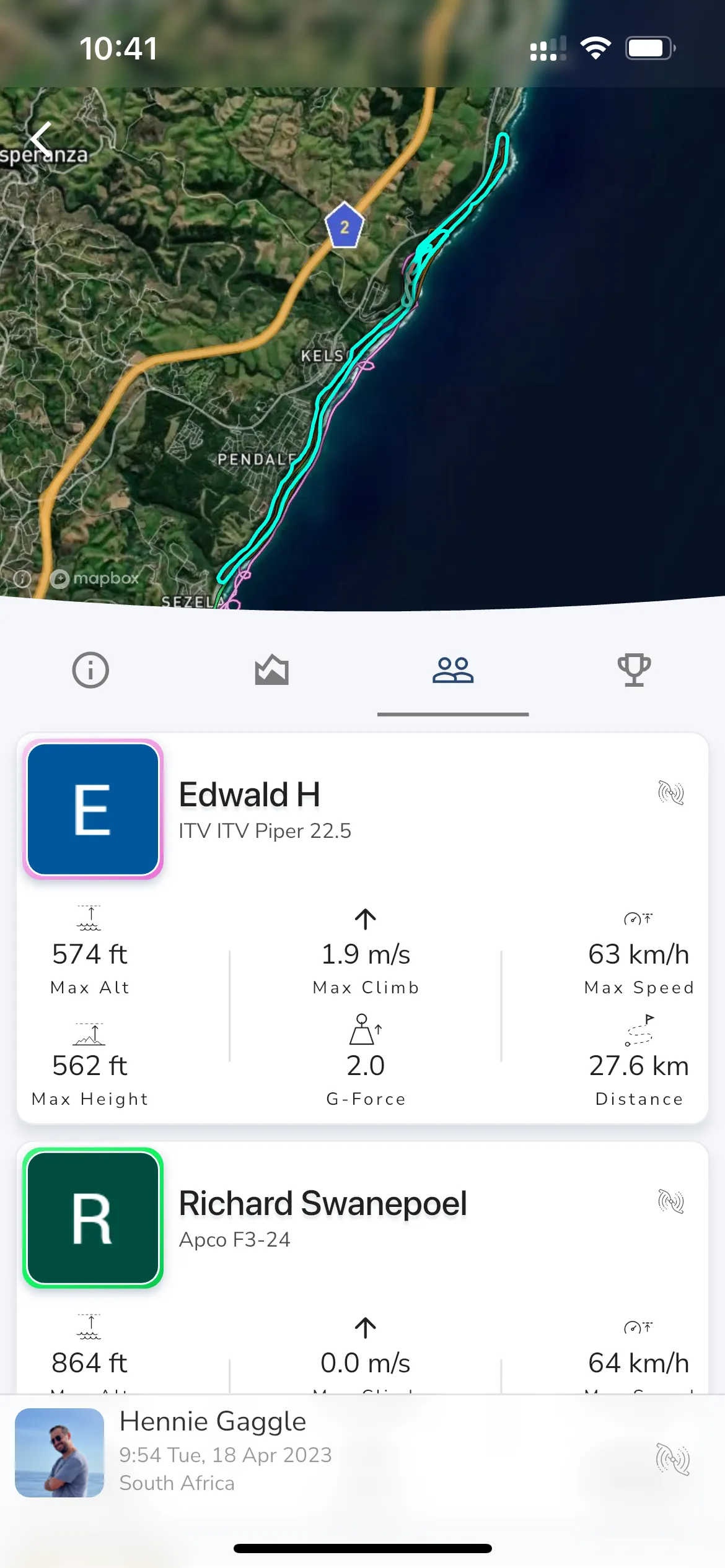
Task: Open the elevation chart tab
Action: (271, 670)
